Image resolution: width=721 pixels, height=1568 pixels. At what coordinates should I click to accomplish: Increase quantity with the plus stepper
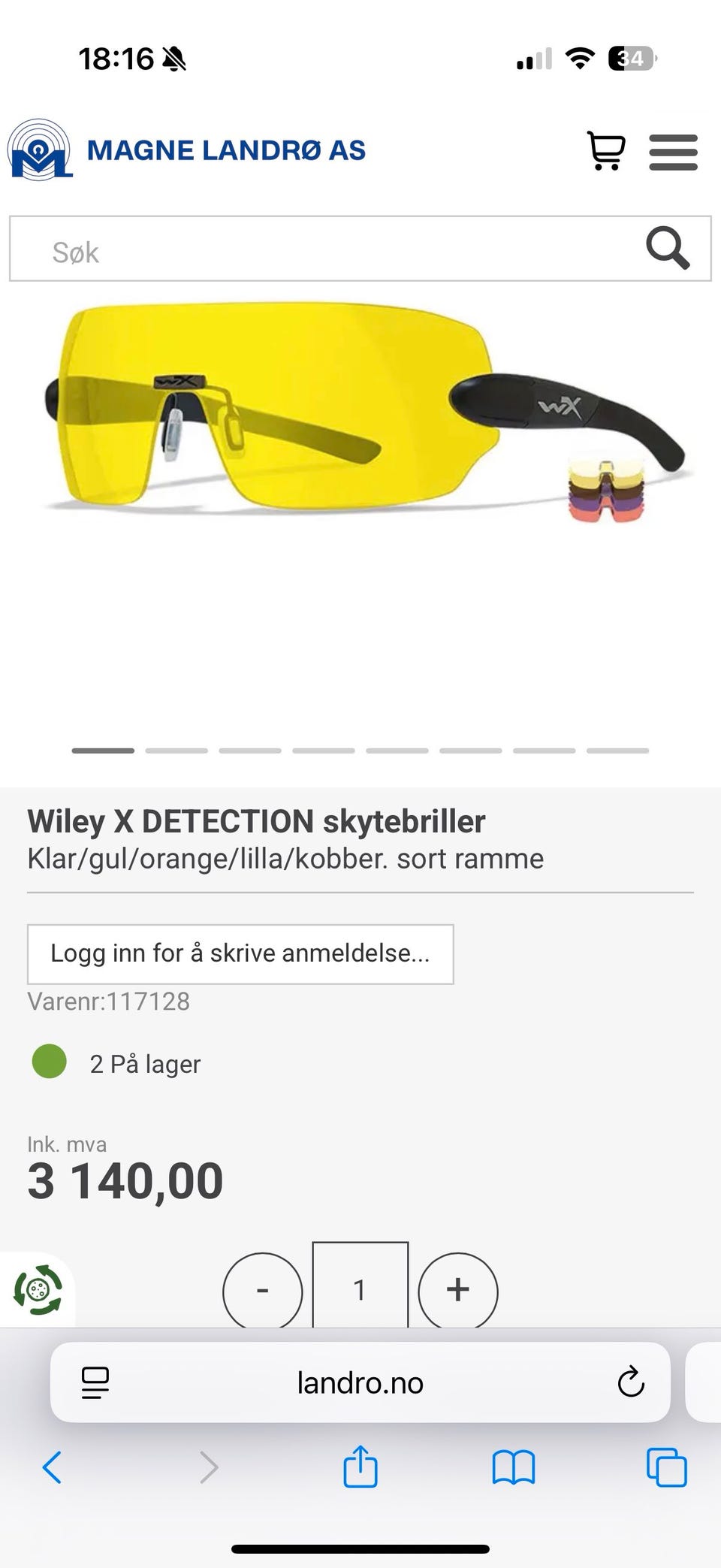pyautogui.click(x=458, y=1290)
